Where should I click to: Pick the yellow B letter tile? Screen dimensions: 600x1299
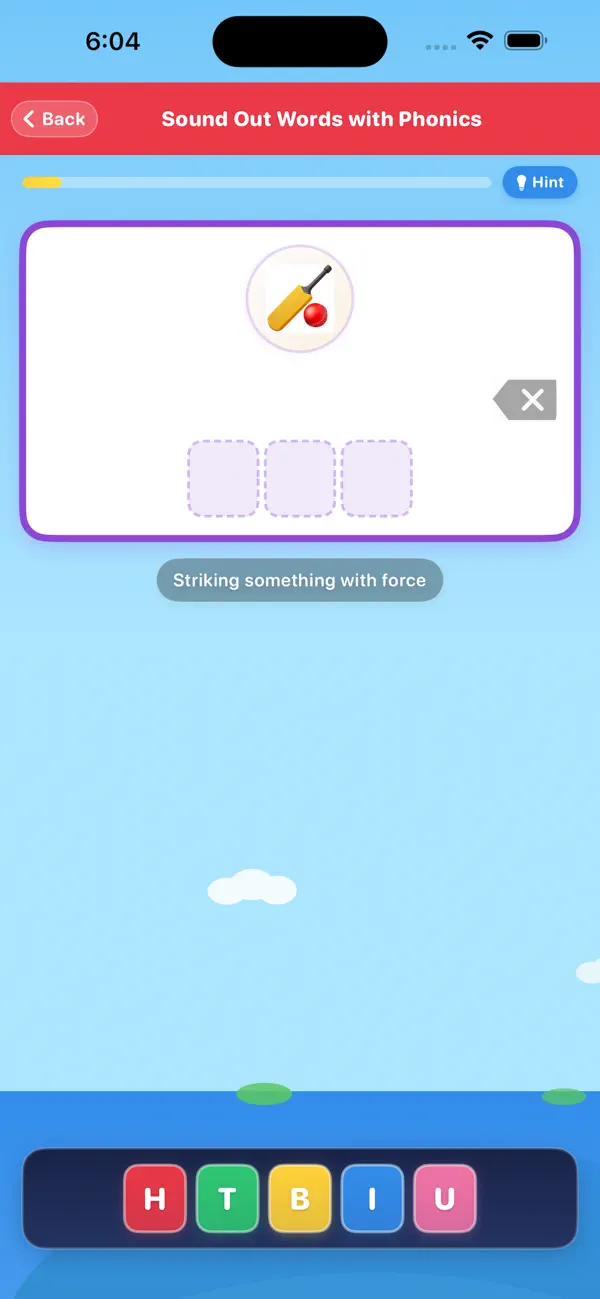[300, 1198]
